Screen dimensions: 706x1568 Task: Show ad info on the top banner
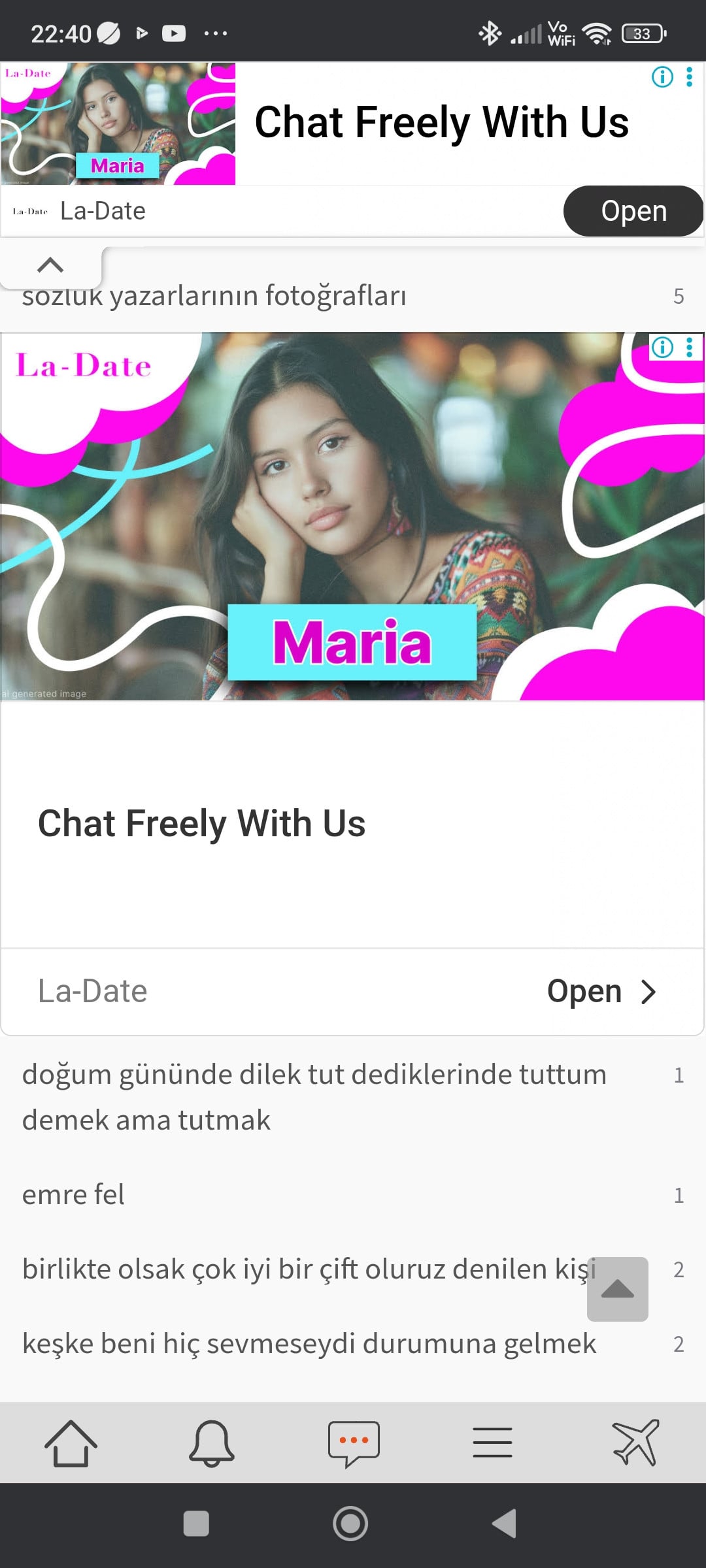click(x=662, y=77)
